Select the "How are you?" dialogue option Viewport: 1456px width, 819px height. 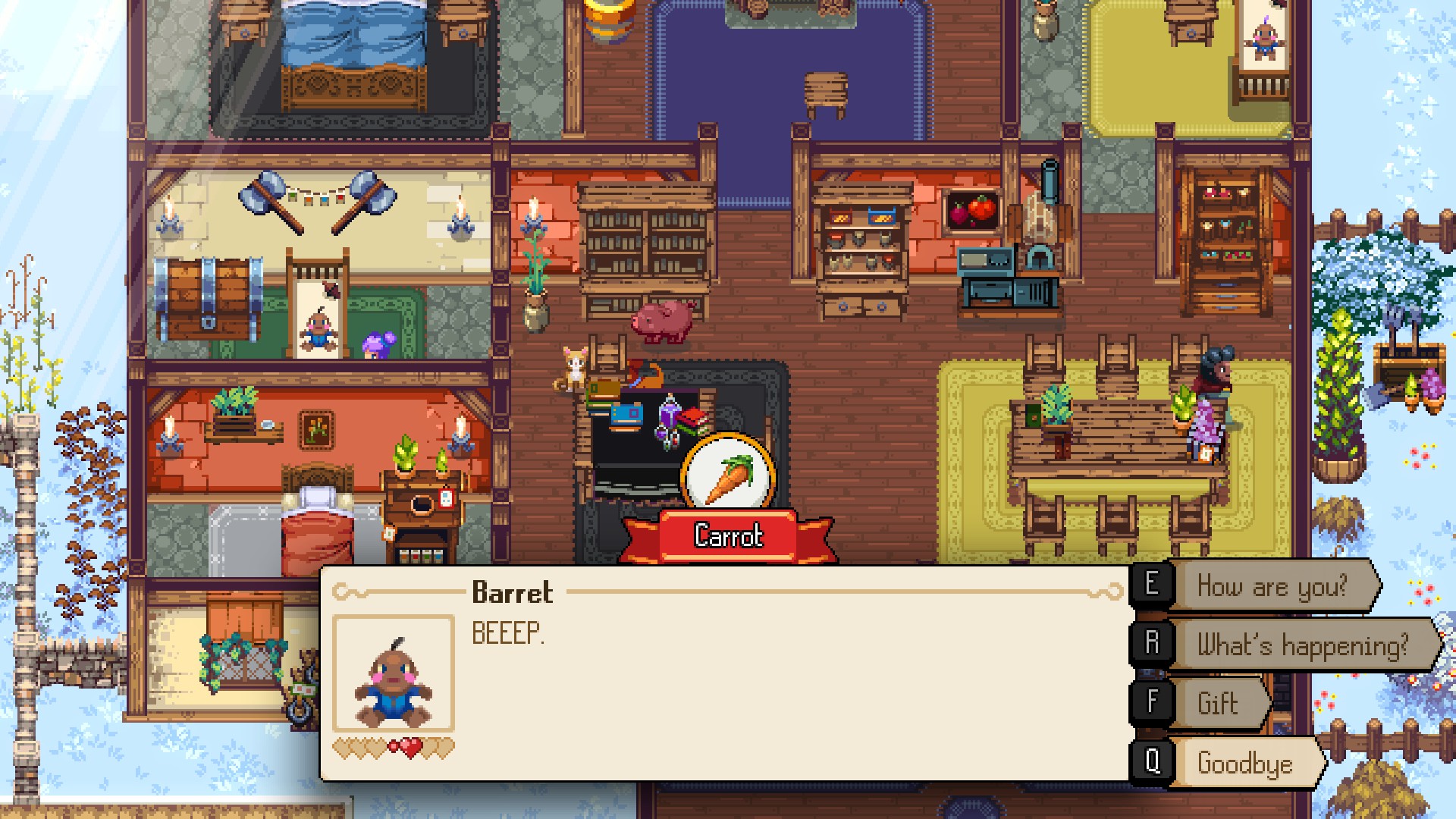pos(1272,586)
